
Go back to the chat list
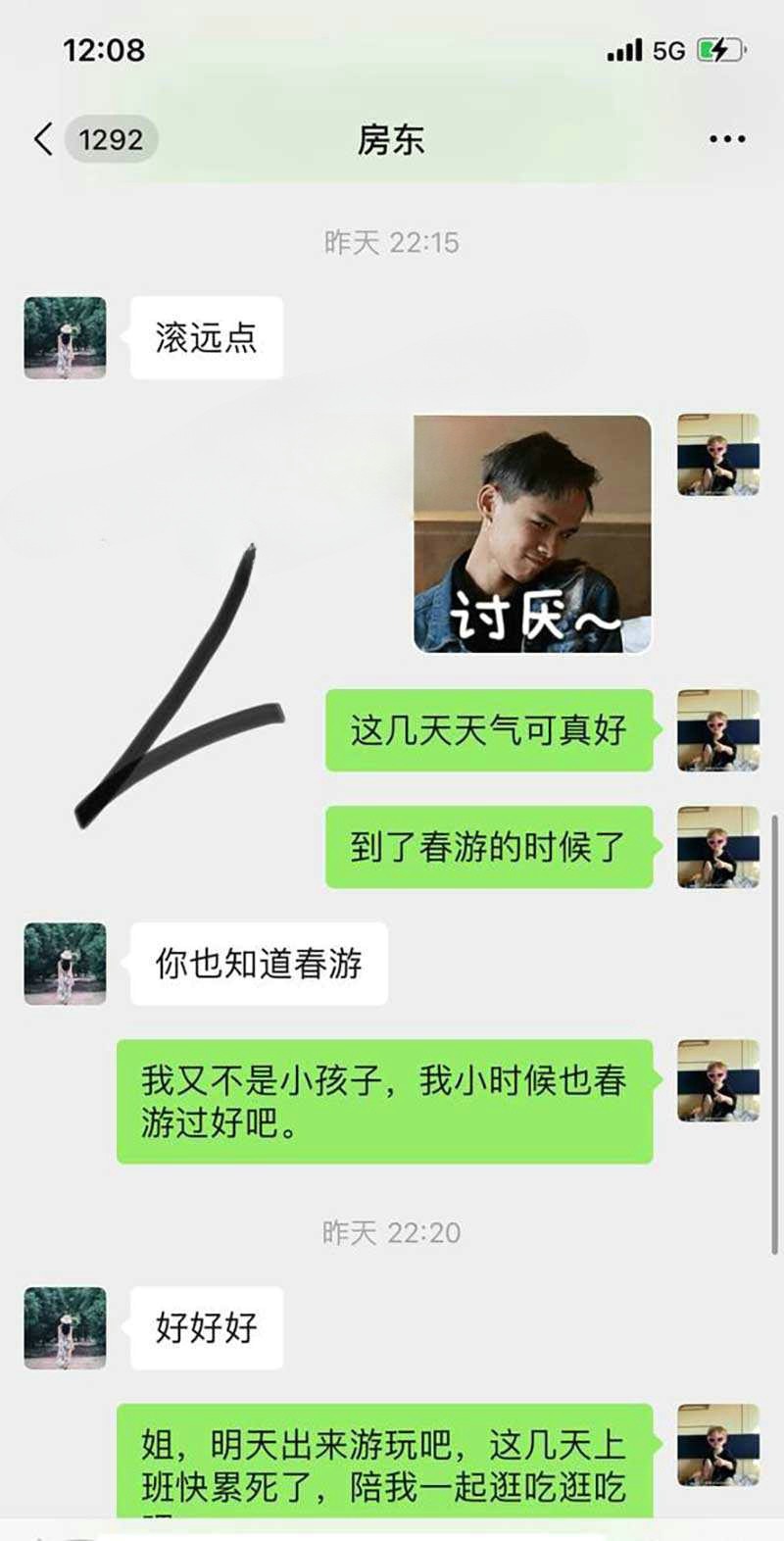click(44, 139)
